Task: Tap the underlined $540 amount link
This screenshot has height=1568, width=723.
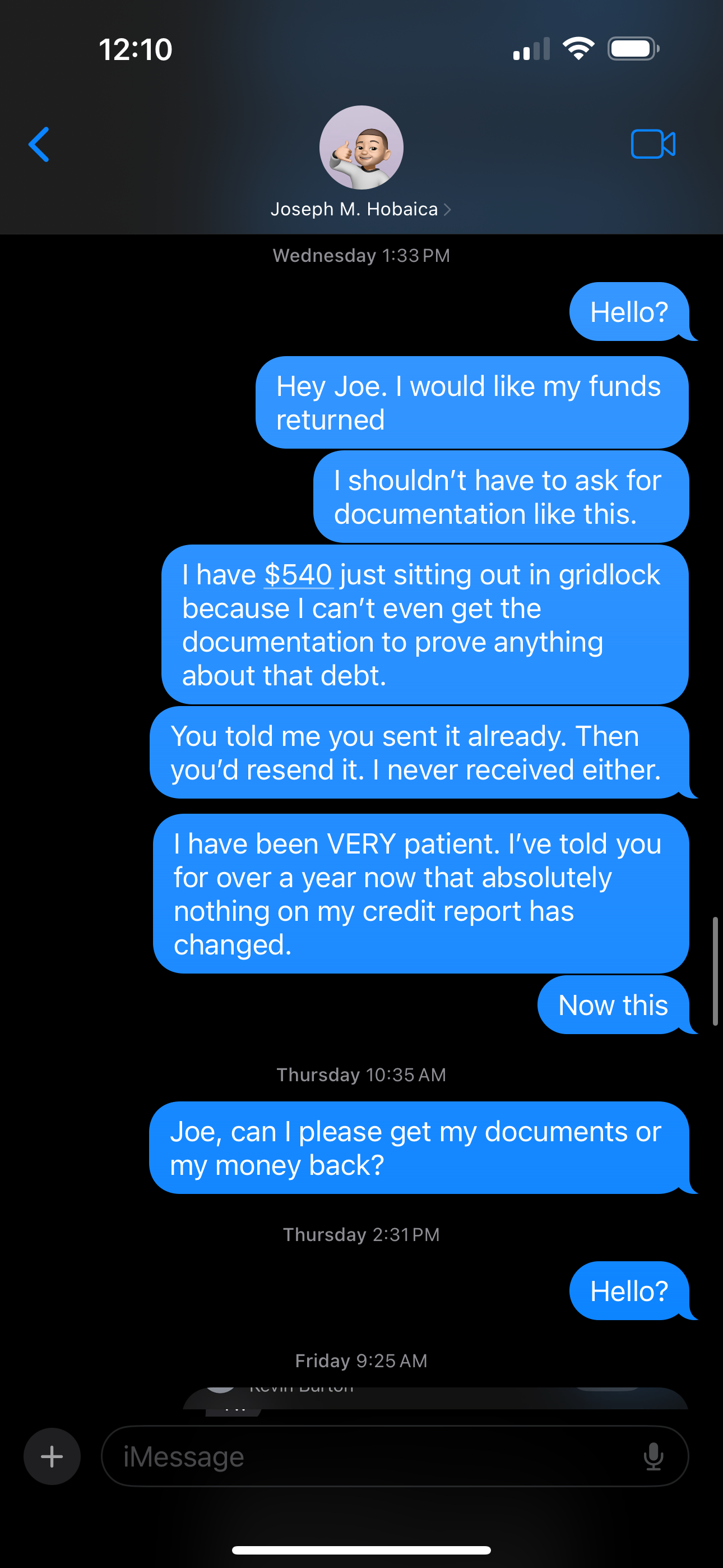Action: 298,575
